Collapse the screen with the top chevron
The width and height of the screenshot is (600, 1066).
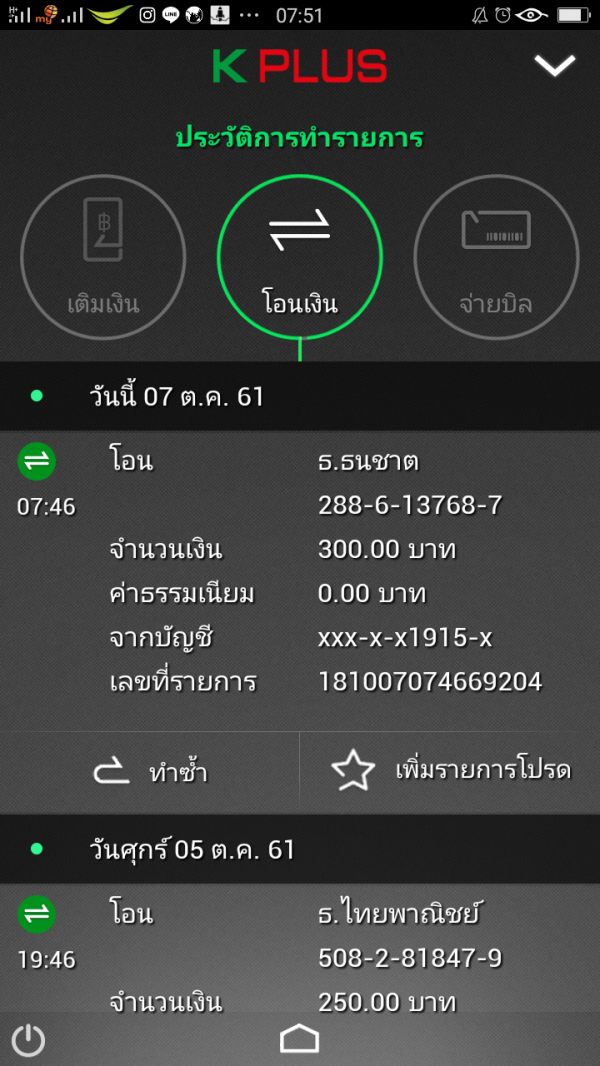point(554,66)
